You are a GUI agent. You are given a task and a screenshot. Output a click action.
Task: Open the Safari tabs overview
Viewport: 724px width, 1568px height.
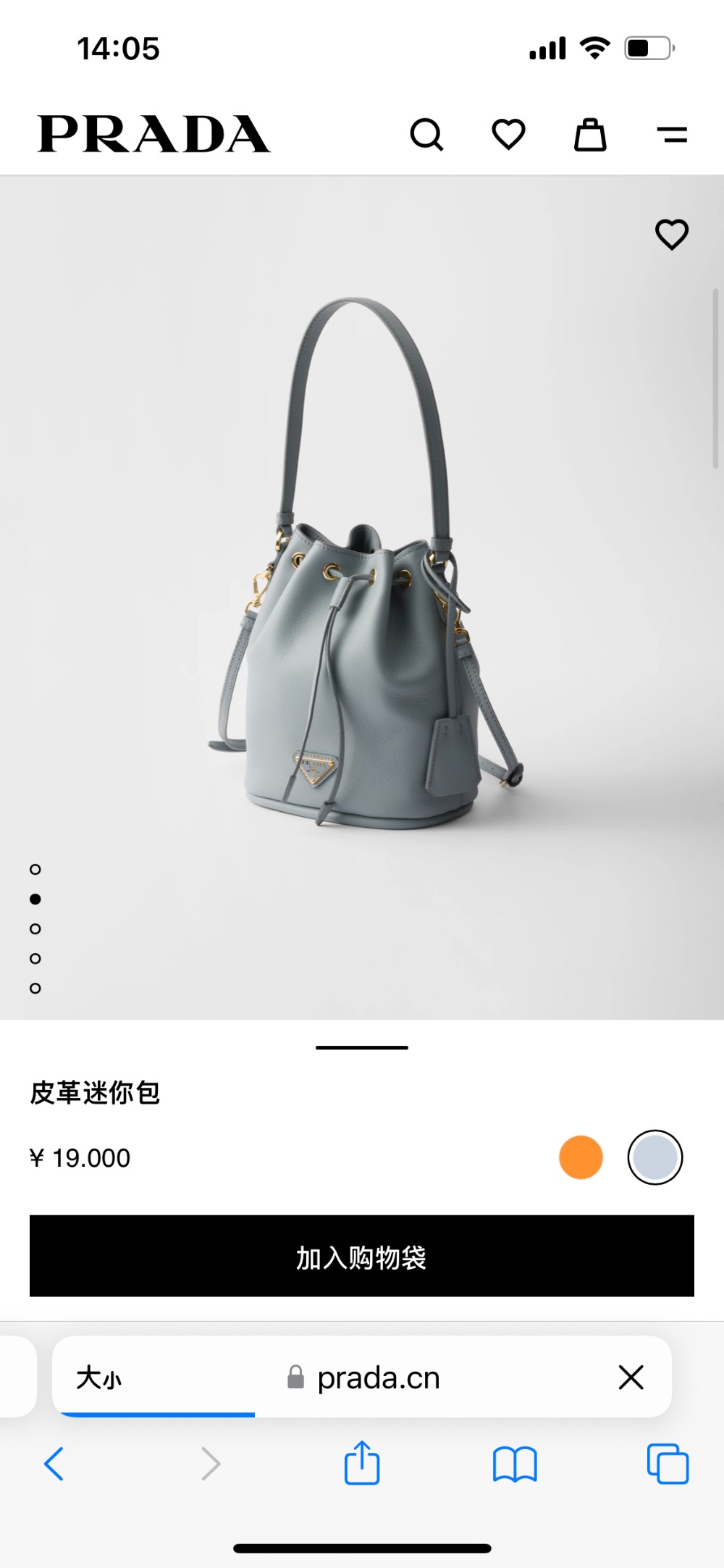pyautogui.click(x=668, y=1464)
